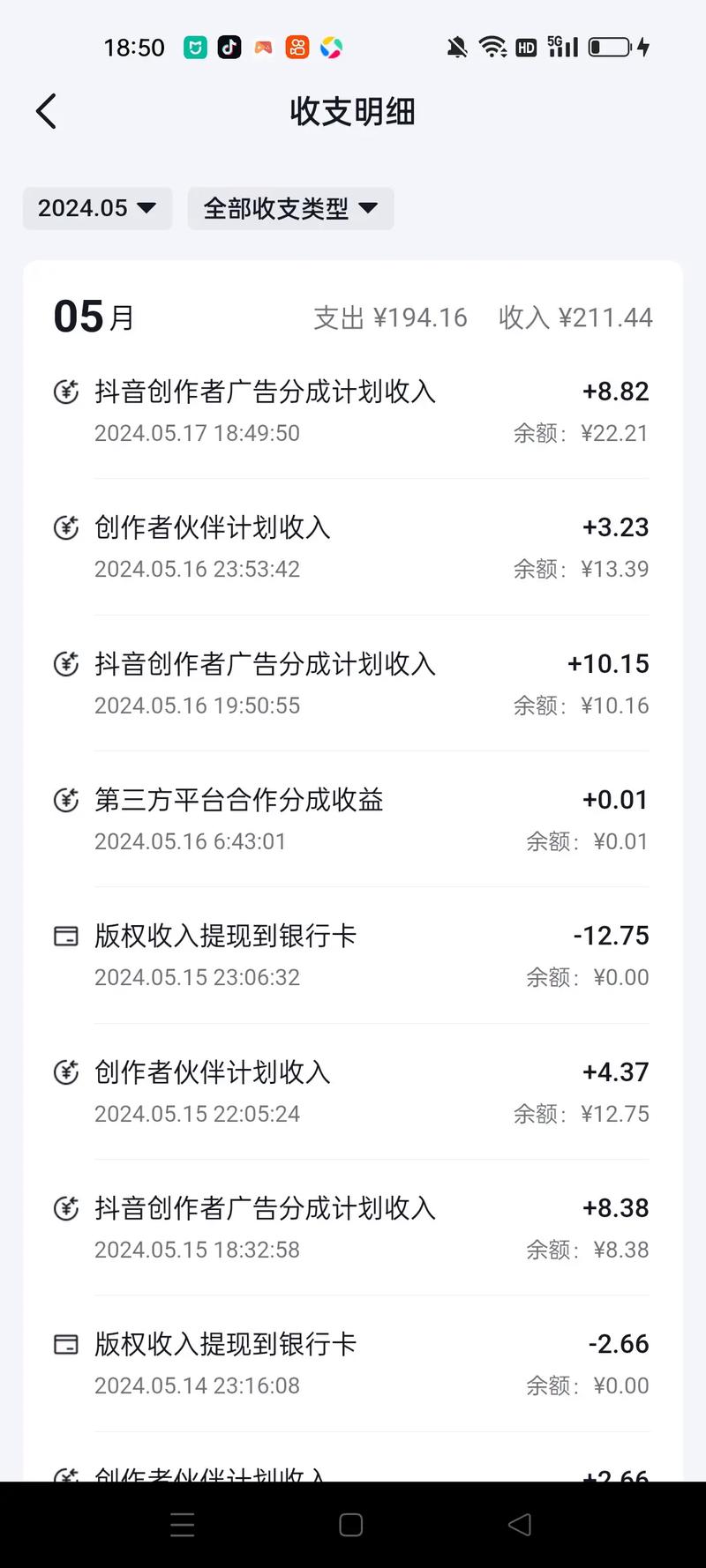Tap the 5G signal indicator

562,47
